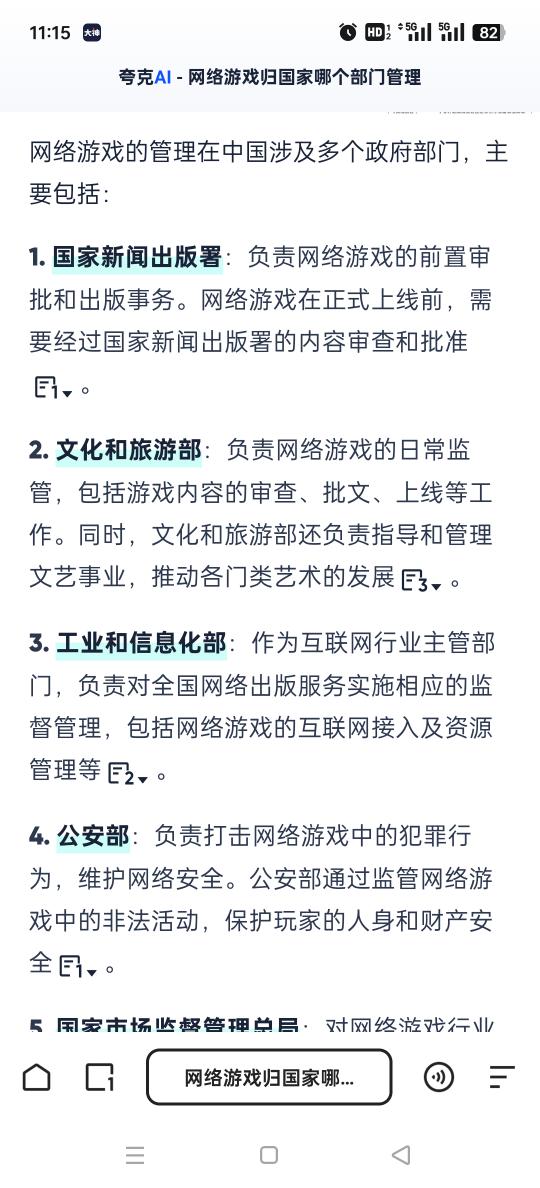Tap the system back button

tap(401, 1155)
